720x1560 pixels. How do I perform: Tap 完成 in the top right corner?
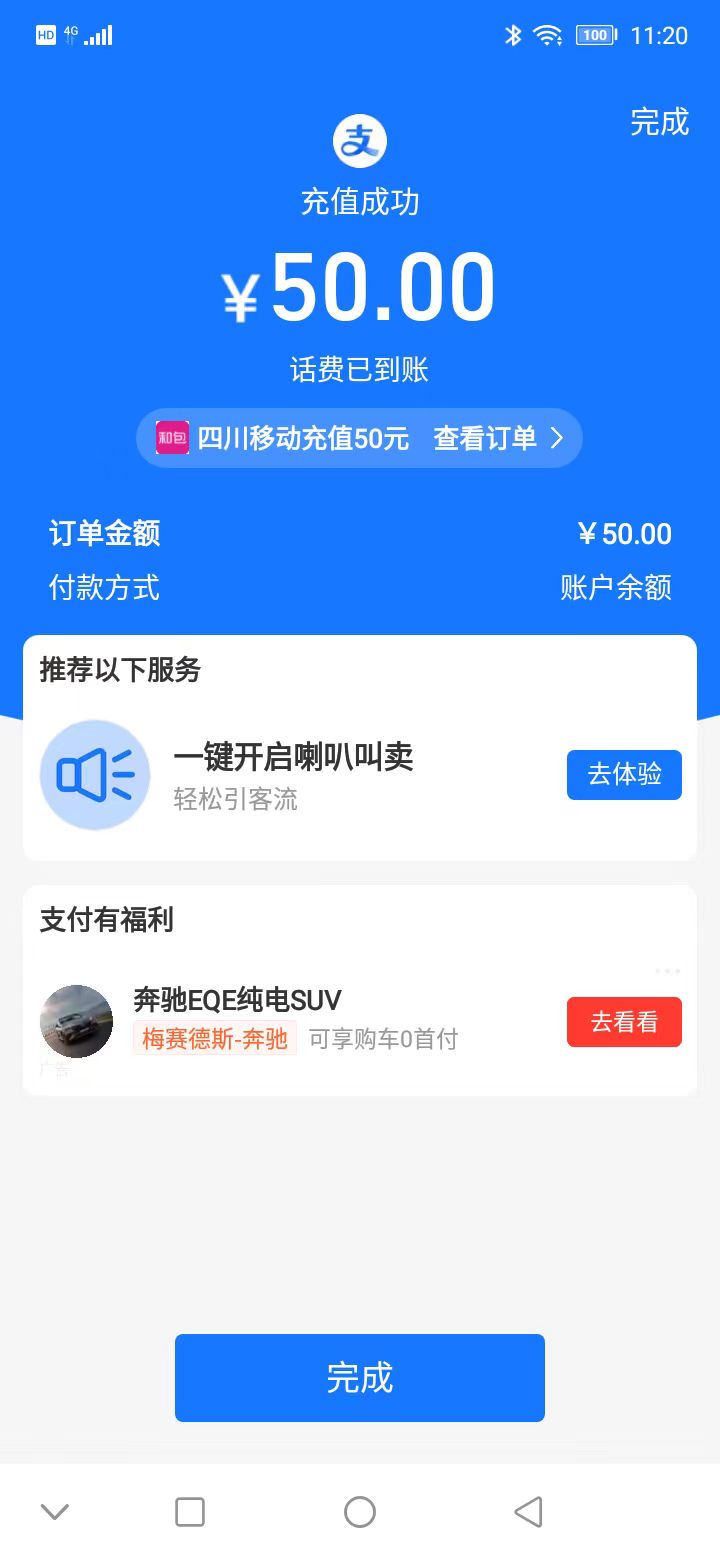click(659, 122)
